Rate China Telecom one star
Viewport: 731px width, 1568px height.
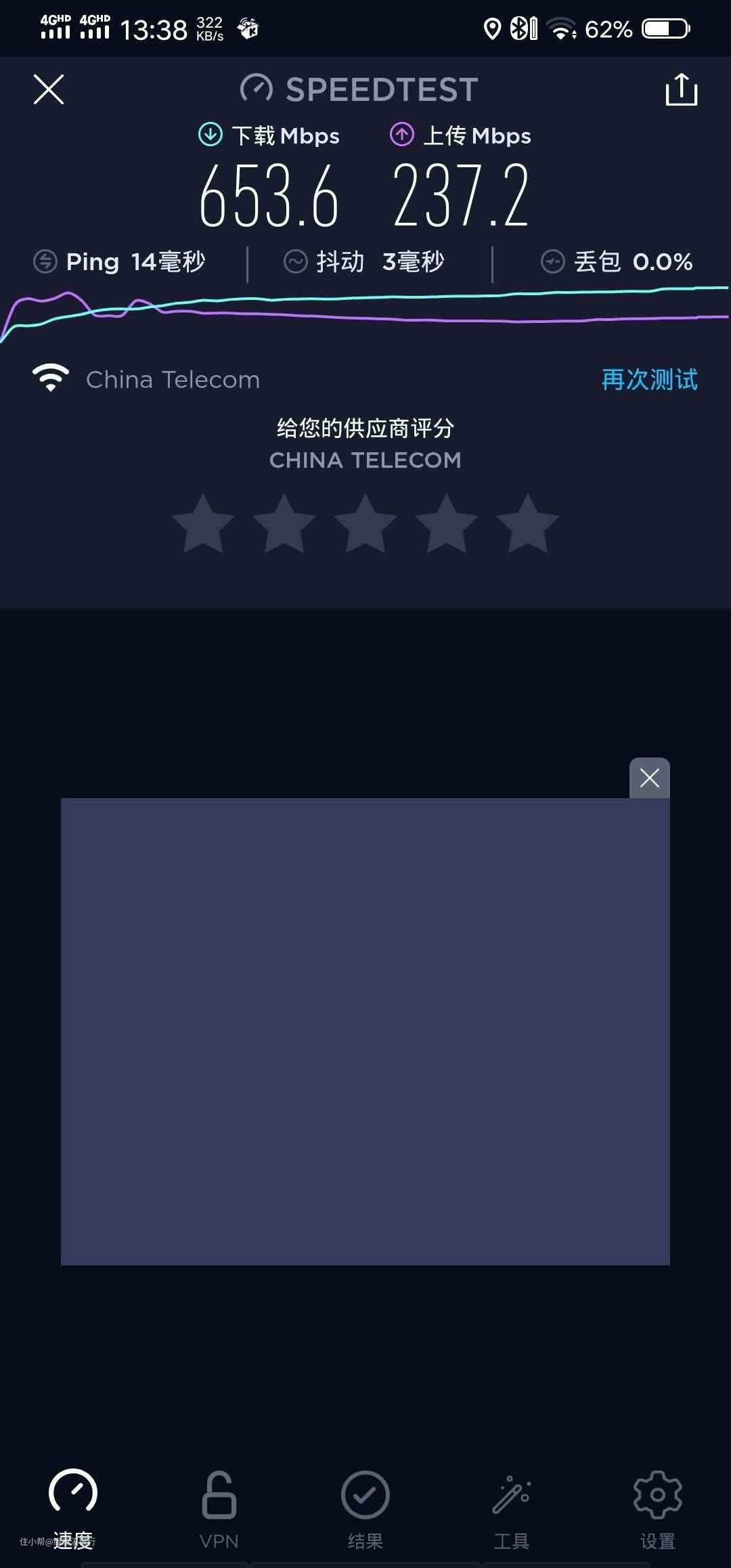(203, 523)
